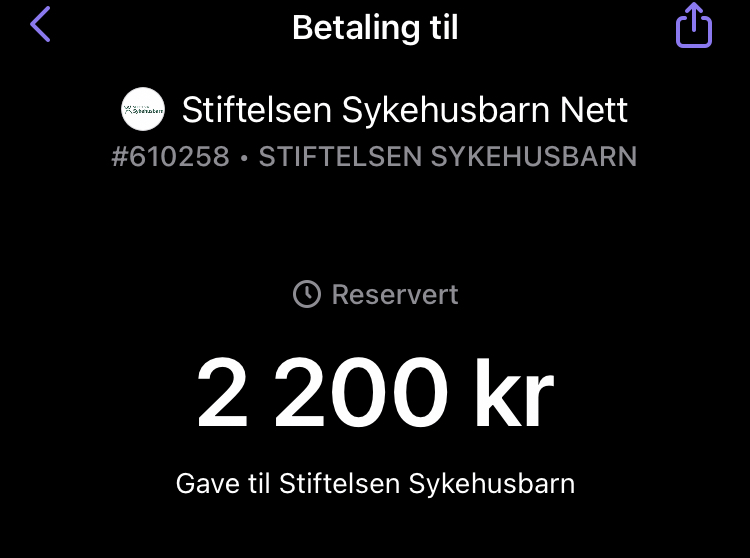This screenshot has height=558, width=750.
Task: Share this payment receipt
Action: coord(693,26)
